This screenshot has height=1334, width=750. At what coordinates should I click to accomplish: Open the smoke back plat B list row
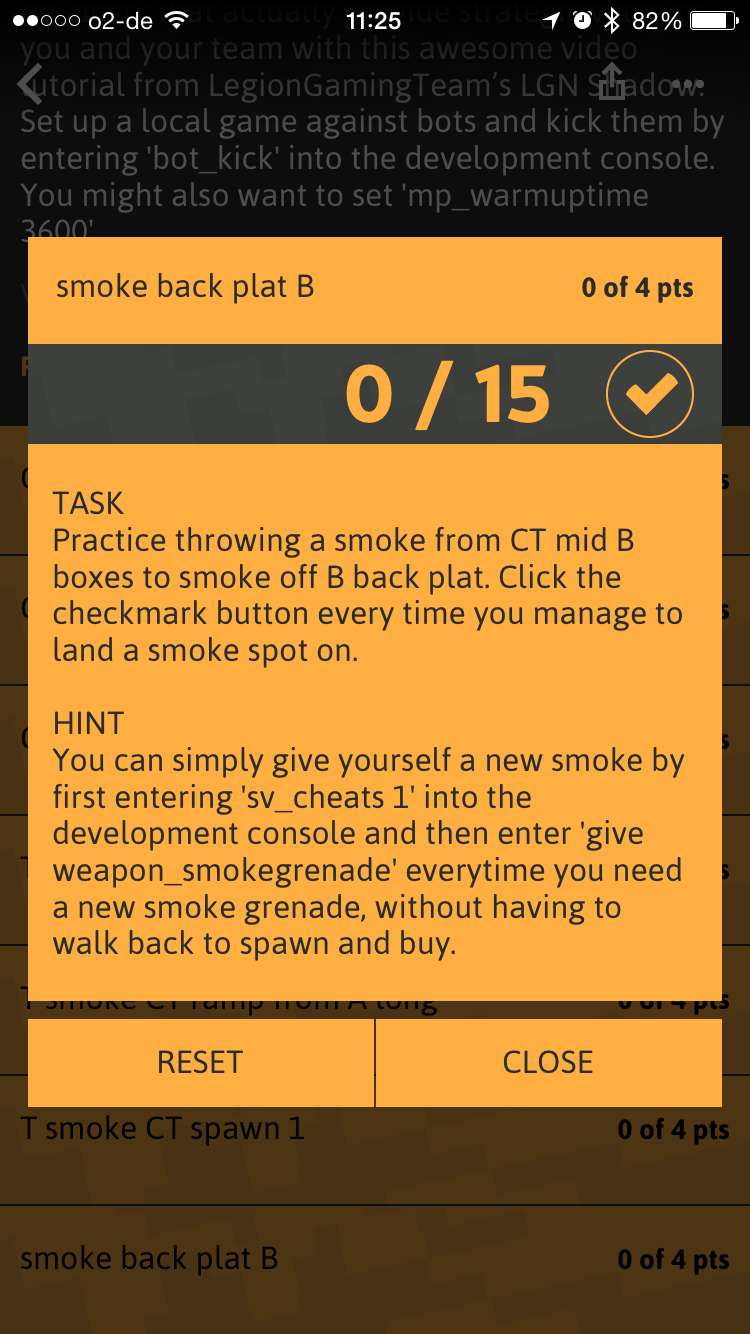[374, 1260]
